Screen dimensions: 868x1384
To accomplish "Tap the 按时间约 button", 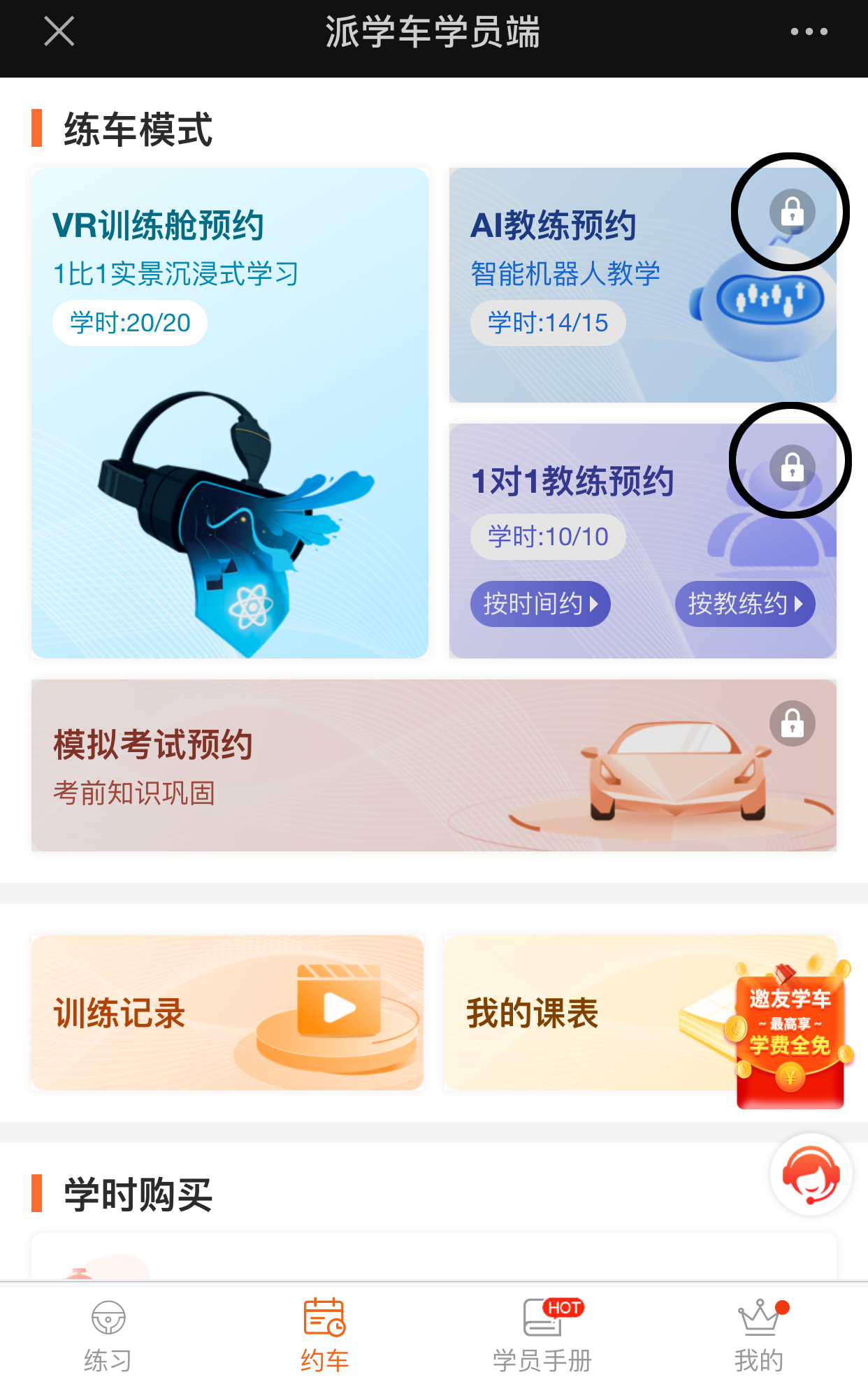I will [x=540, y=604].
